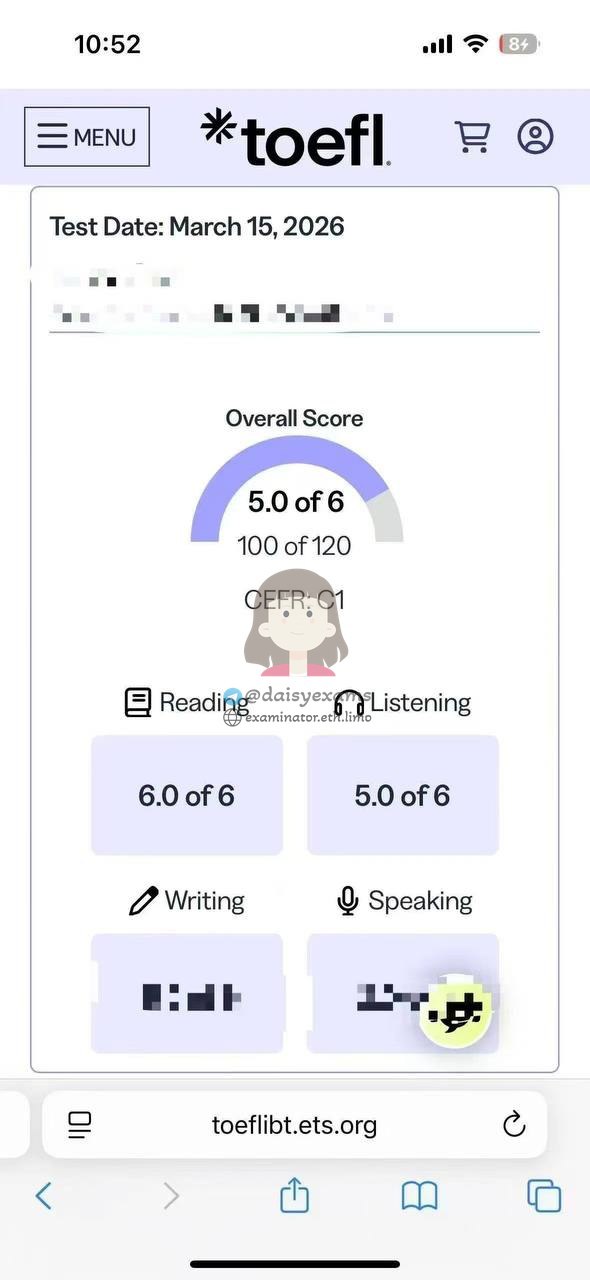This screenshot has height=1280, width=590.
Task: Tap the toefl logo to go home
Action: click(295, 137)
